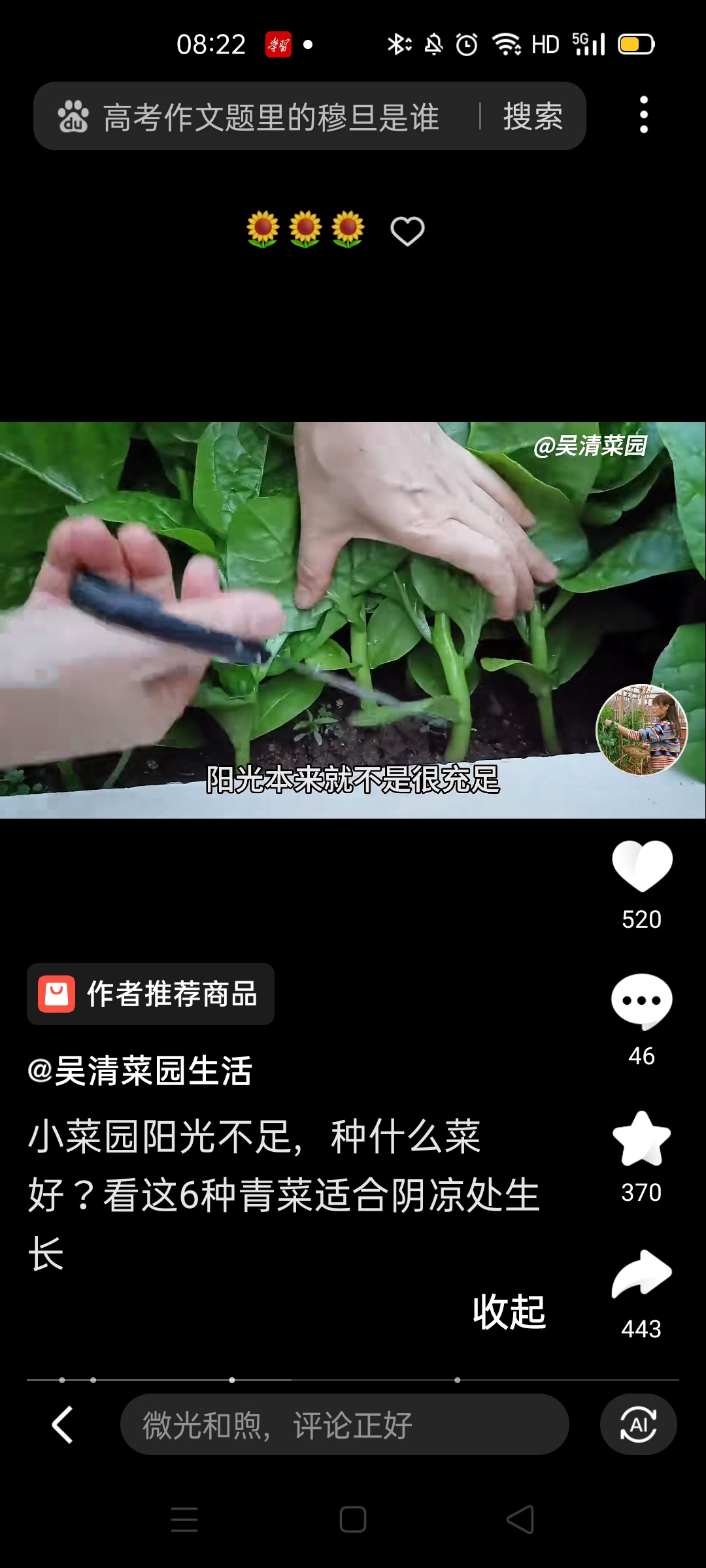Tap the comment box 微光和煦，评论正好

coord(344,1425)
